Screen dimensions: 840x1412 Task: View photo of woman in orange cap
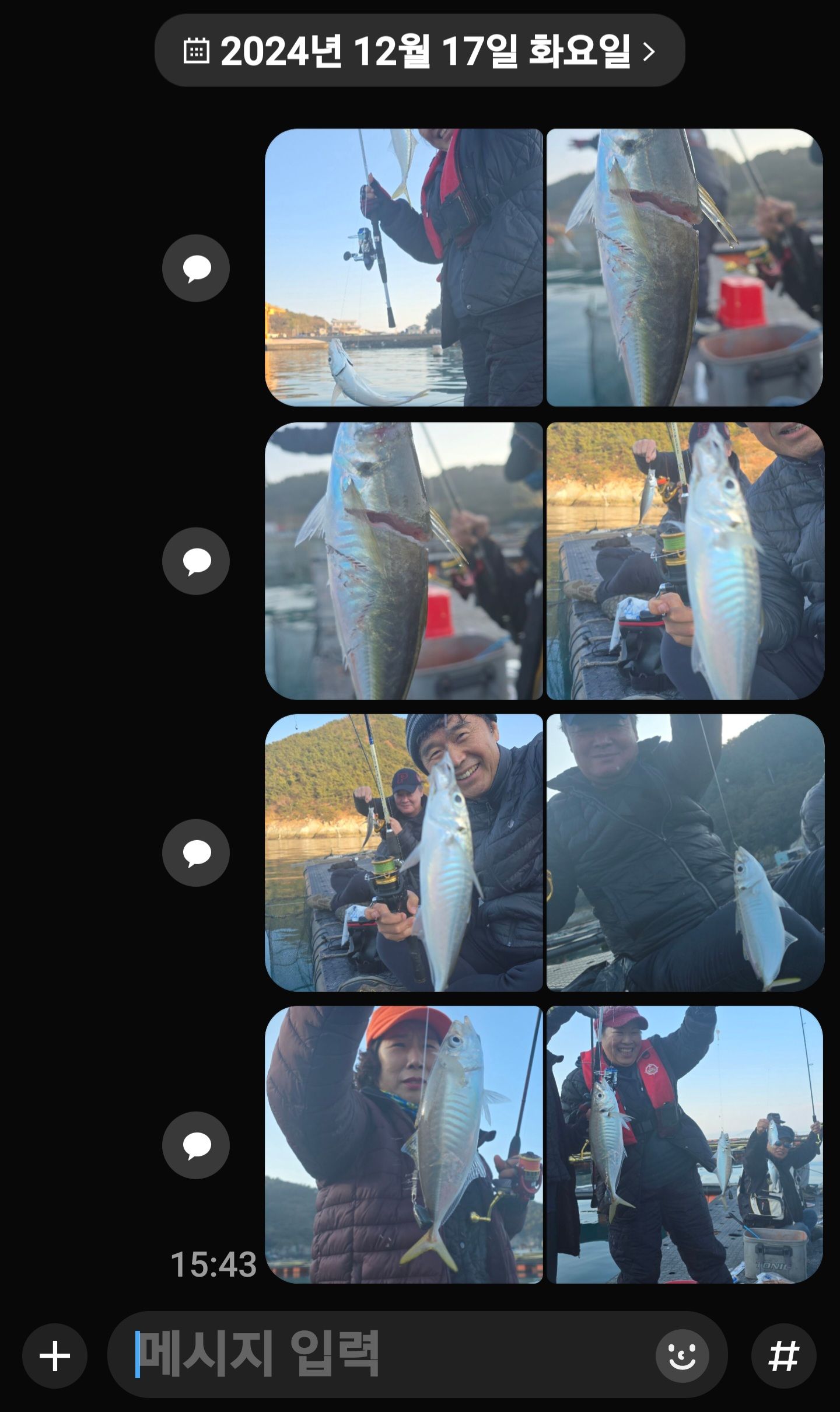404,1144
